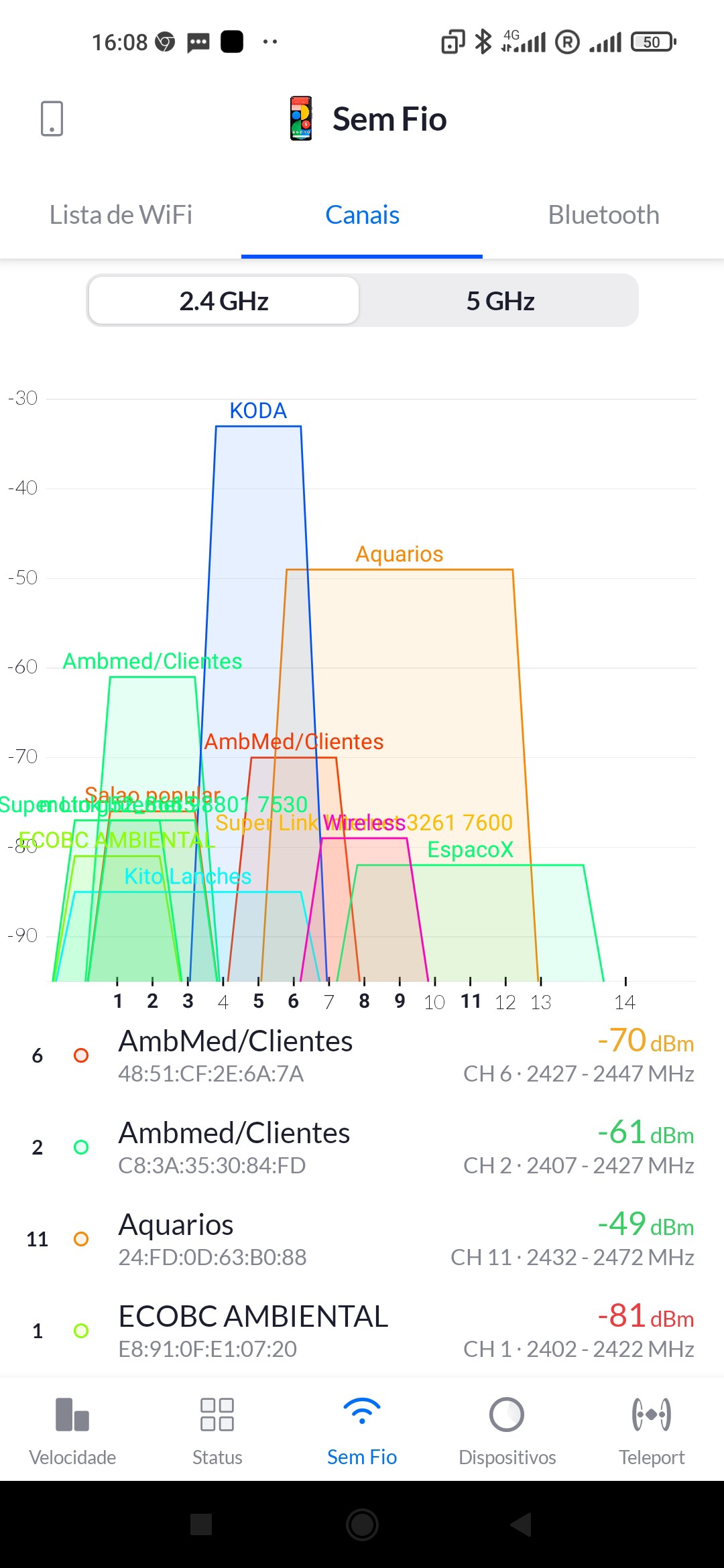724x1568 pixels.
Task: Open the device icon in top left
Action: pos(52,119)
